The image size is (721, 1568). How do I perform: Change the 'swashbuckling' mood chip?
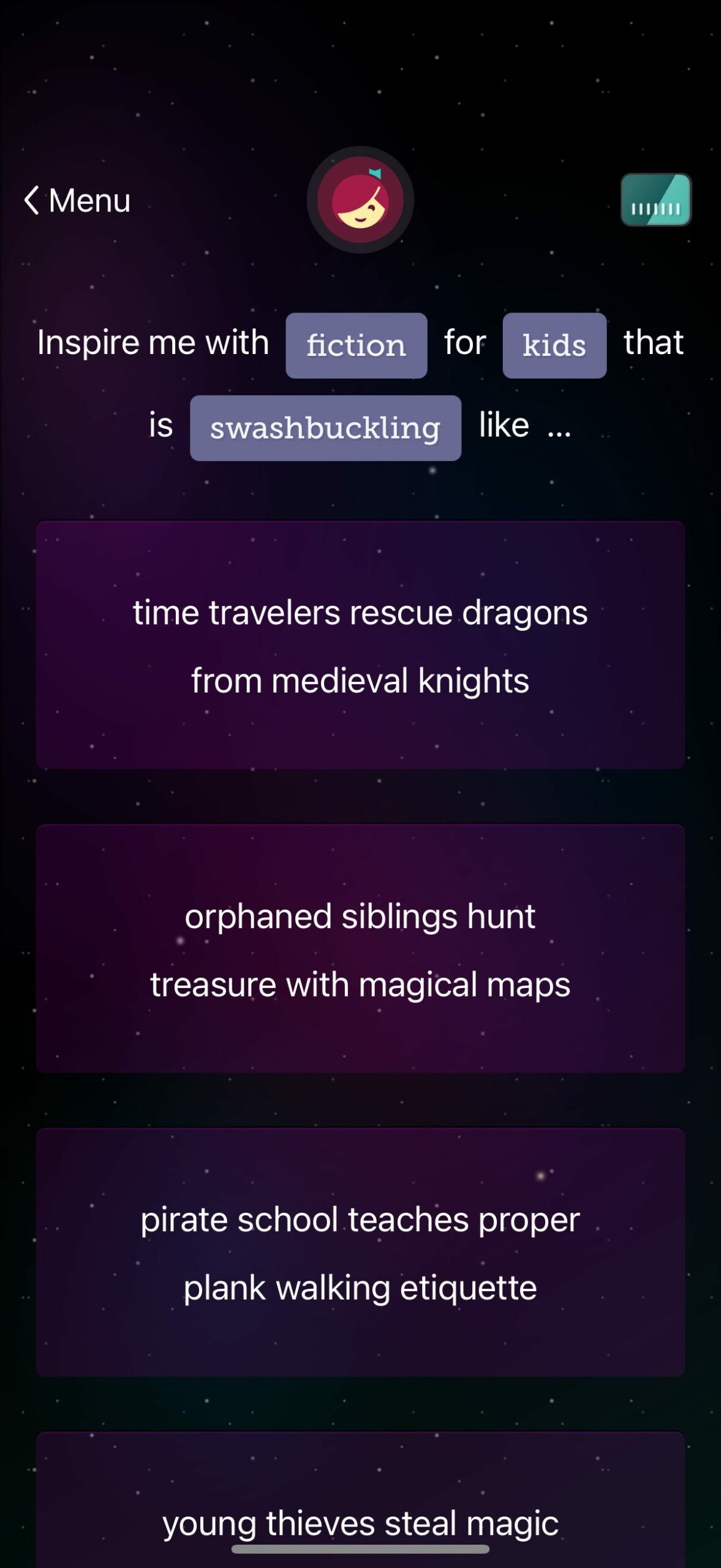(325, 428)
